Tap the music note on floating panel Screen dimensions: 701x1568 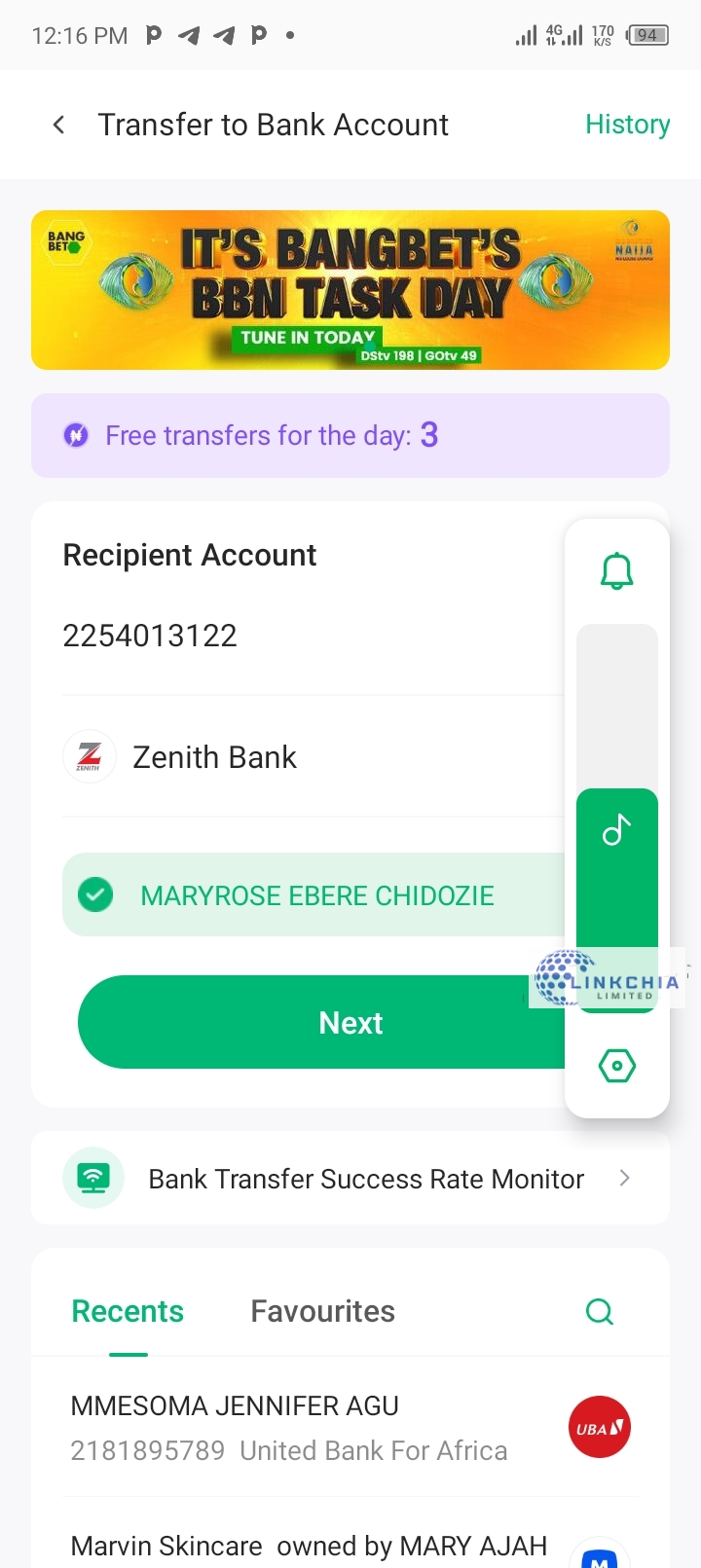click(x=617, y=830)
